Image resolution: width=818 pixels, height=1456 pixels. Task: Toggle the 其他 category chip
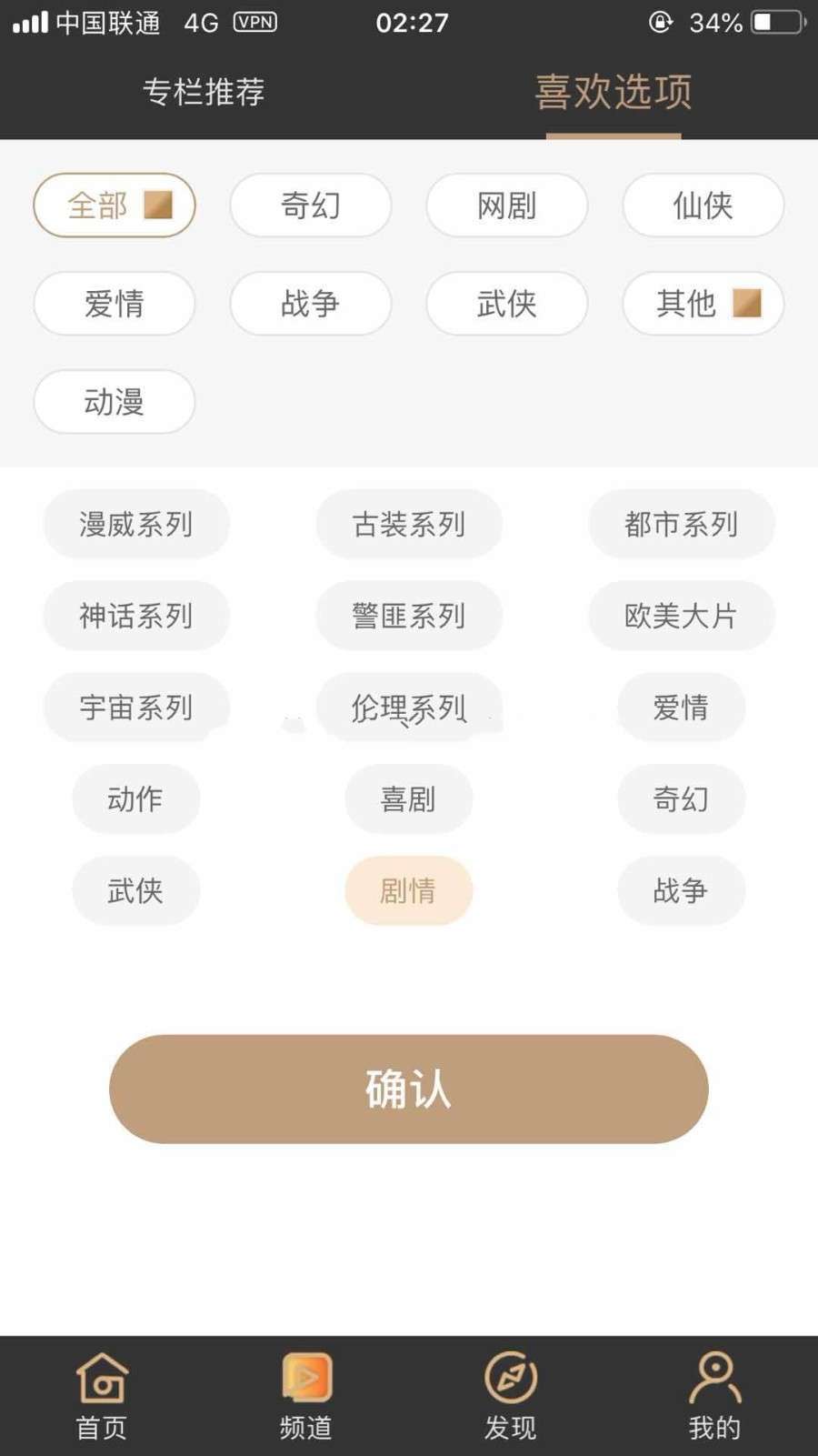click(703, 305)
